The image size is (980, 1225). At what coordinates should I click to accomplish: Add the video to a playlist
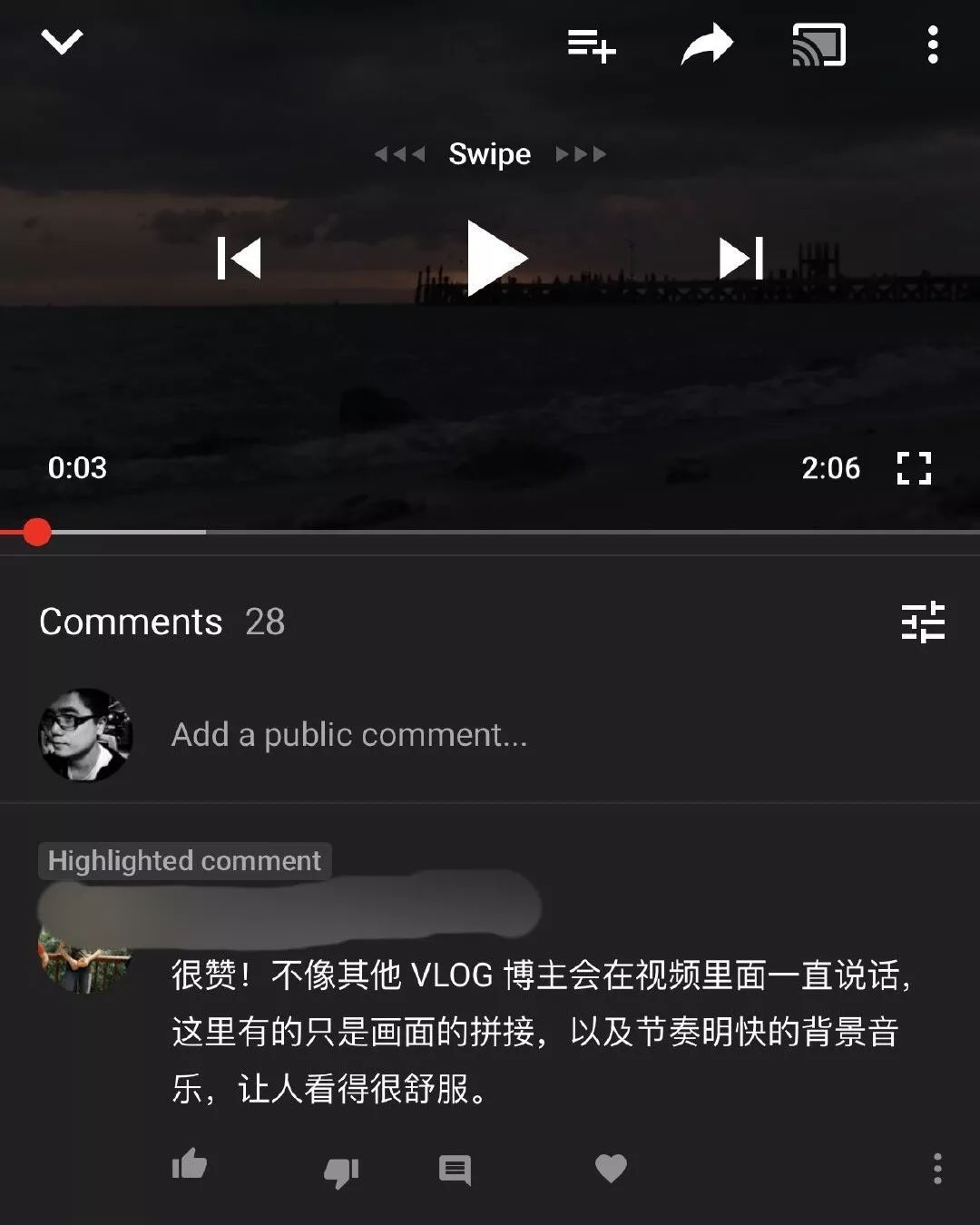click(591, 44)
